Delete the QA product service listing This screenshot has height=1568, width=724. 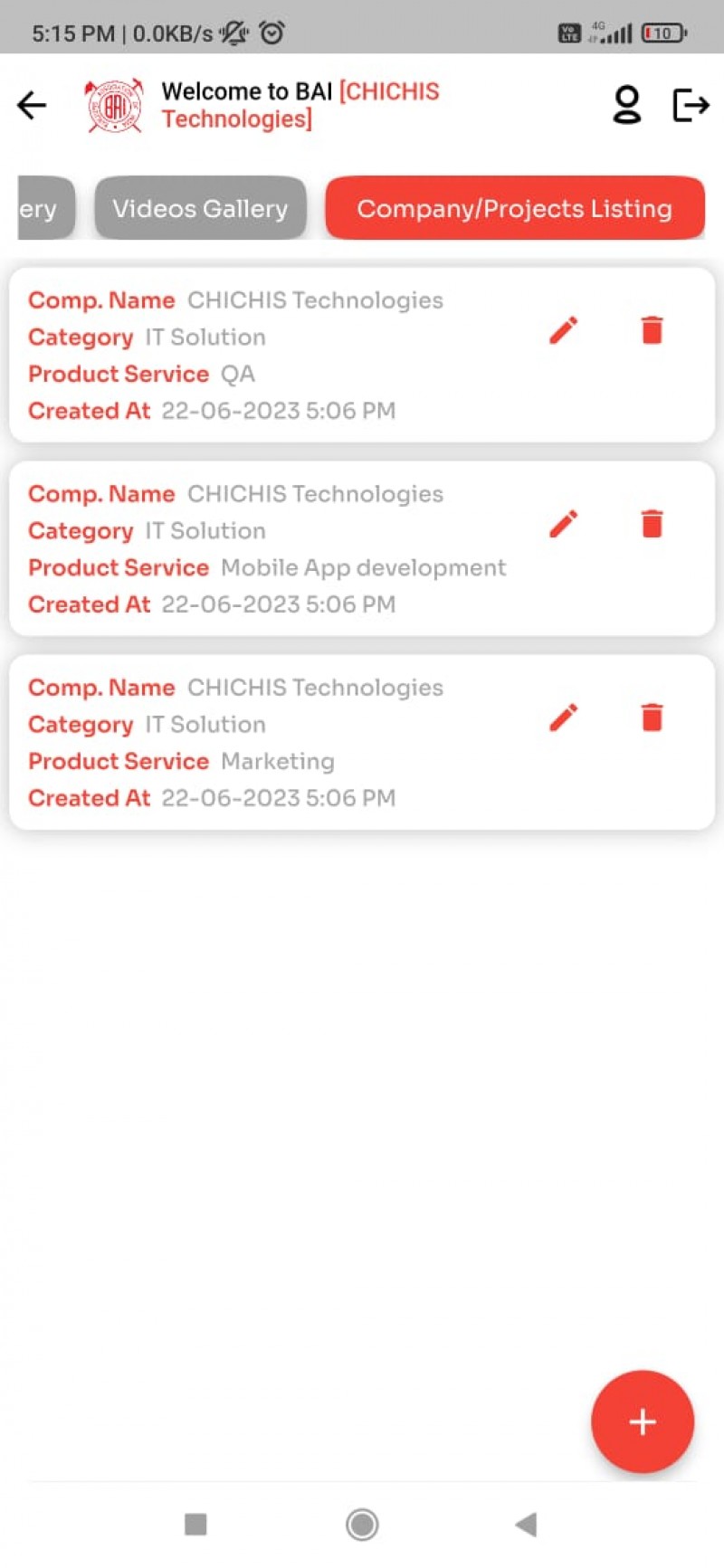tap(653, 330)
